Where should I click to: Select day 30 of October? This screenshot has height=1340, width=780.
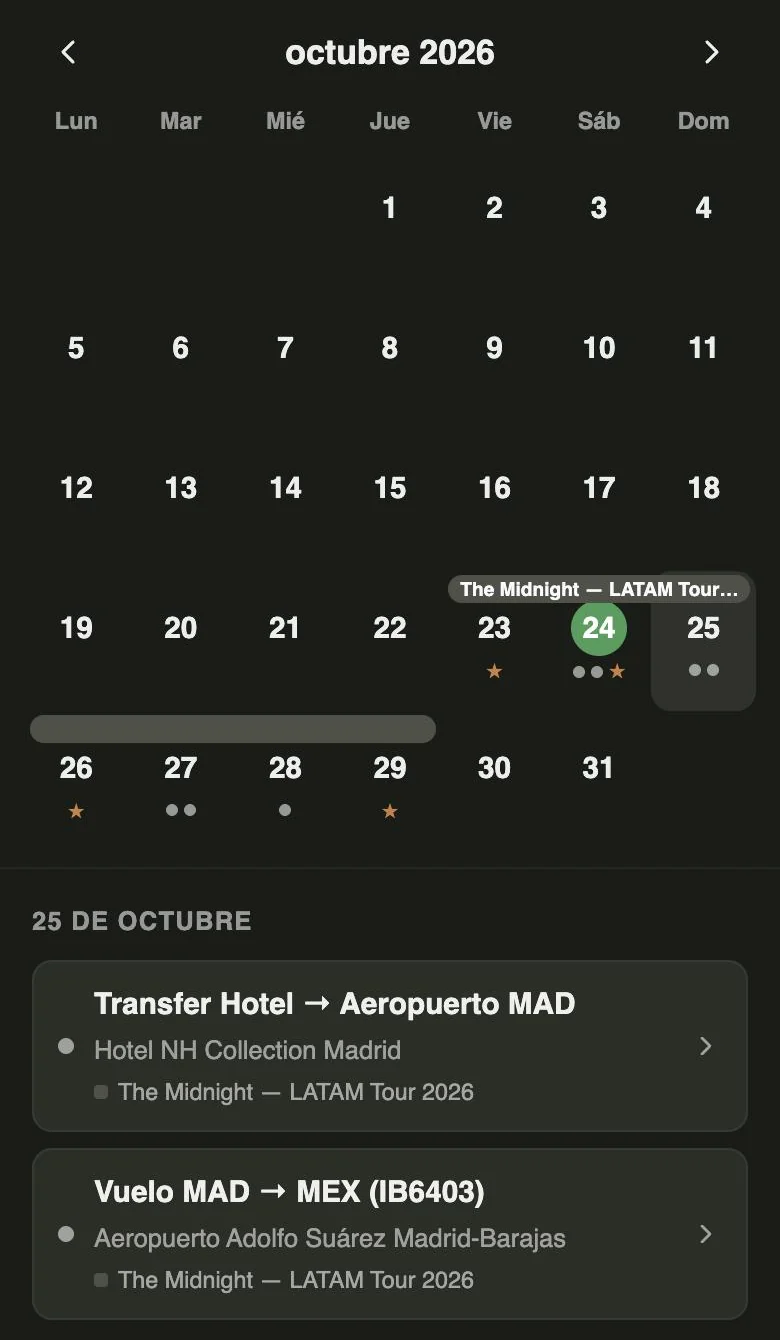494,781
